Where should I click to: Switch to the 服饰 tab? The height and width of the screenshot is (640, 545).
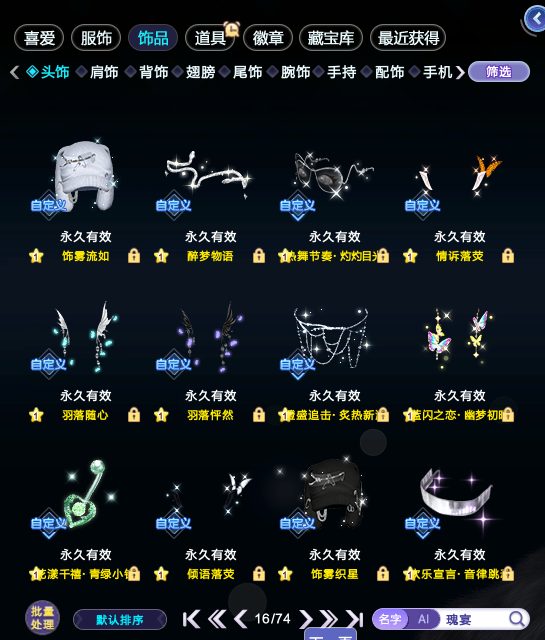point(96,38)
